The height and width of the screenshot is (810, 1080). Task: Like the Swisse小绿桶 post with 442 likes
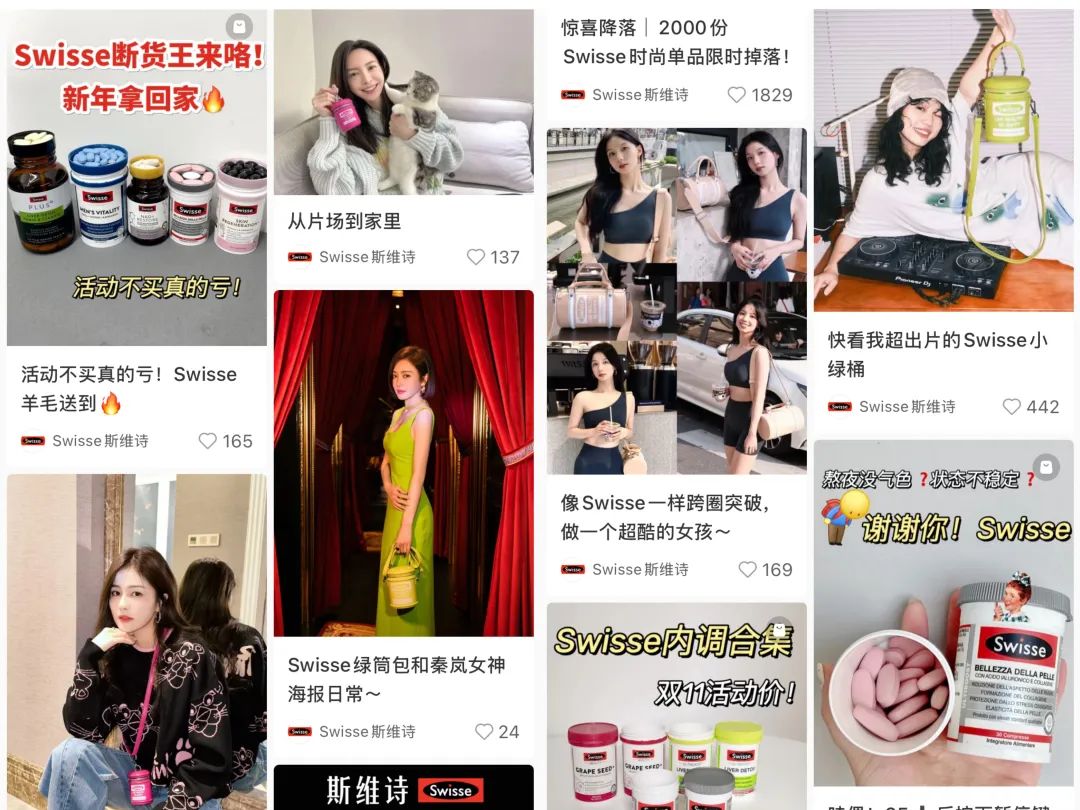point(1012,407)
